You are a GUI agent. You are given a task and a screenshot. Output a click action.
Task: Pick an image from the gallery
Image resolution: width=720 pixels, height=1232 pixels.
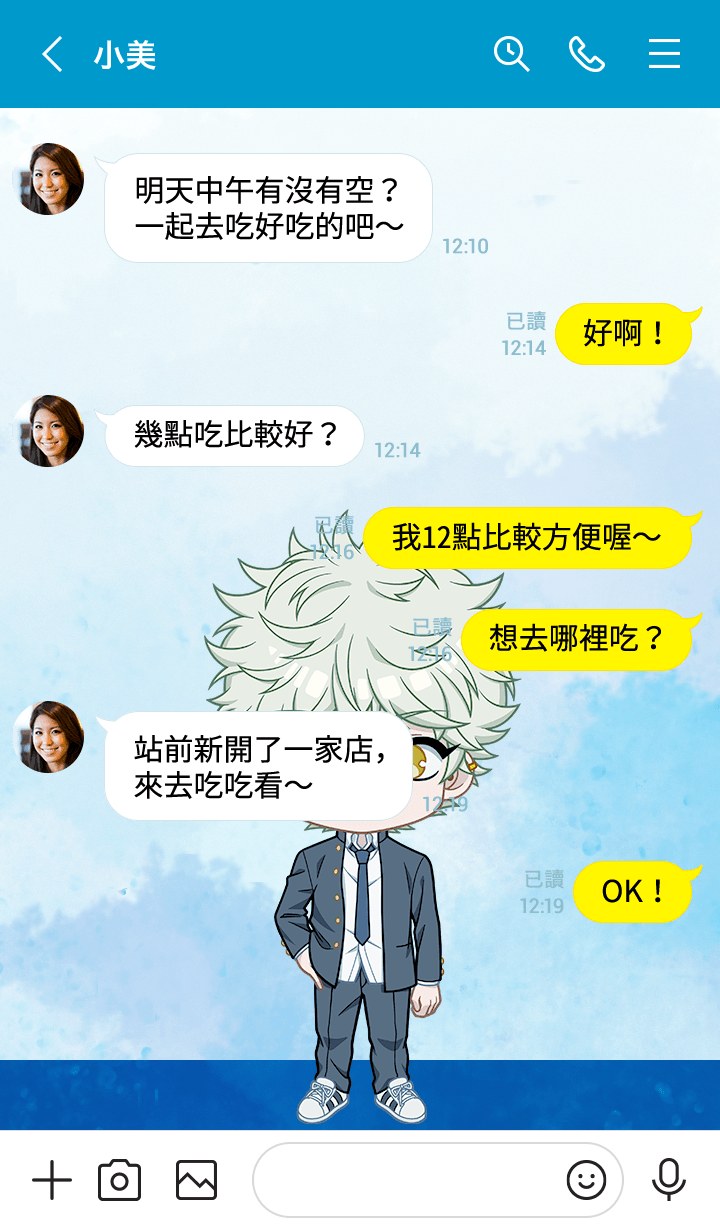click(x=196, y=1181)
